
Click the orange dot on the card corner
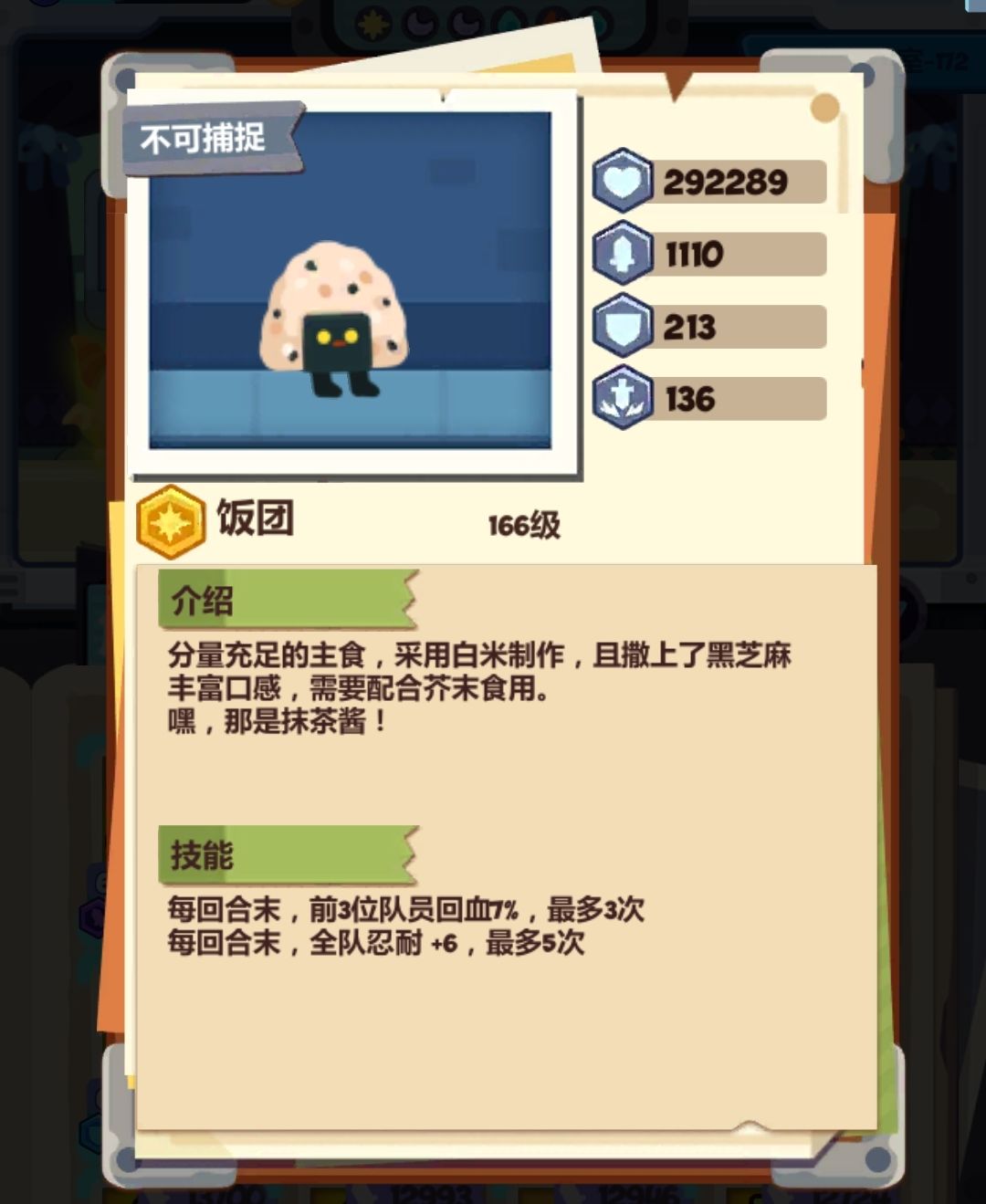click(826, 108)
